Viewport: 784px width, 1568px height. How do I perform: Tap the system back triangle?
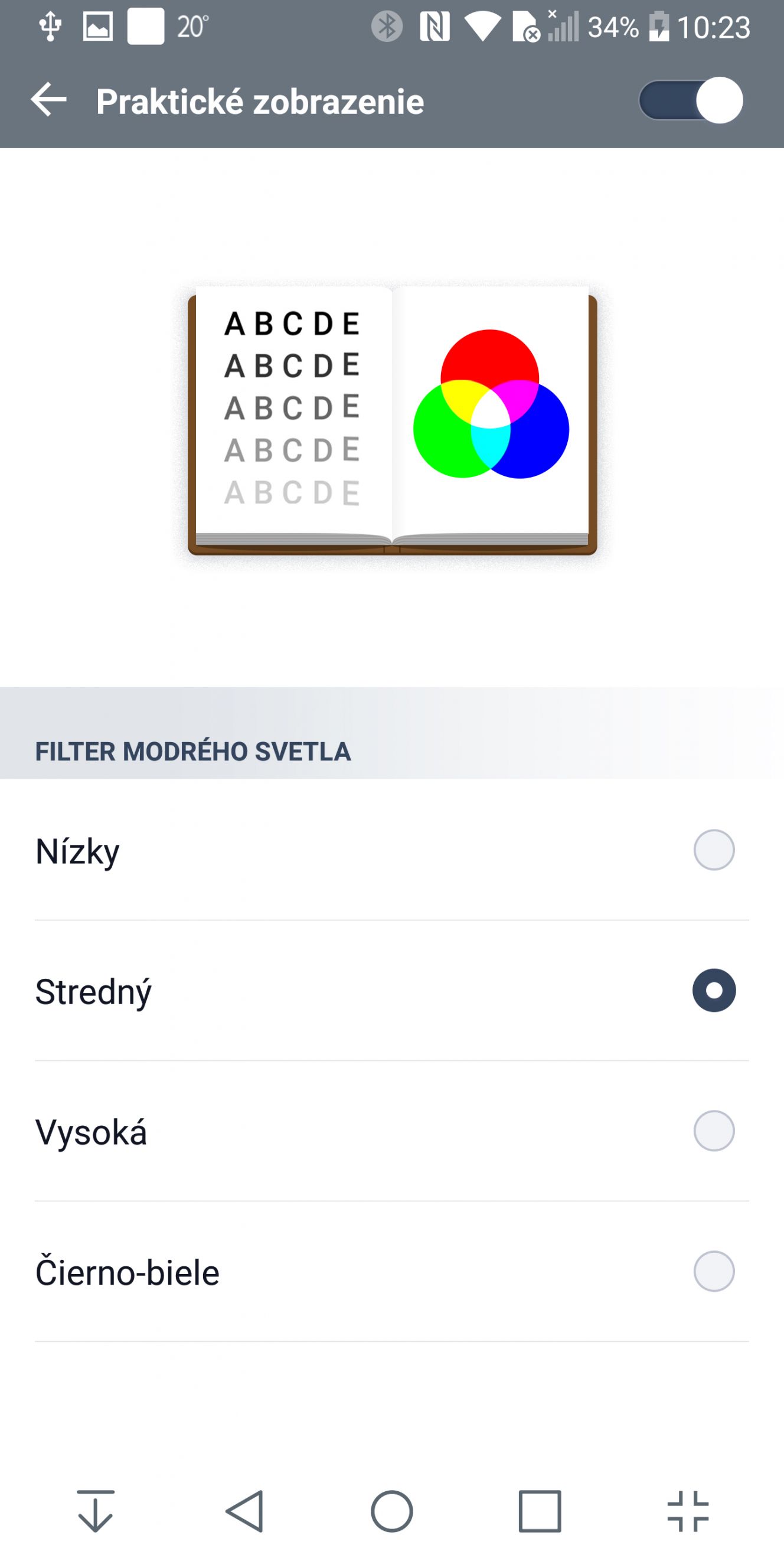[244, 1511]
